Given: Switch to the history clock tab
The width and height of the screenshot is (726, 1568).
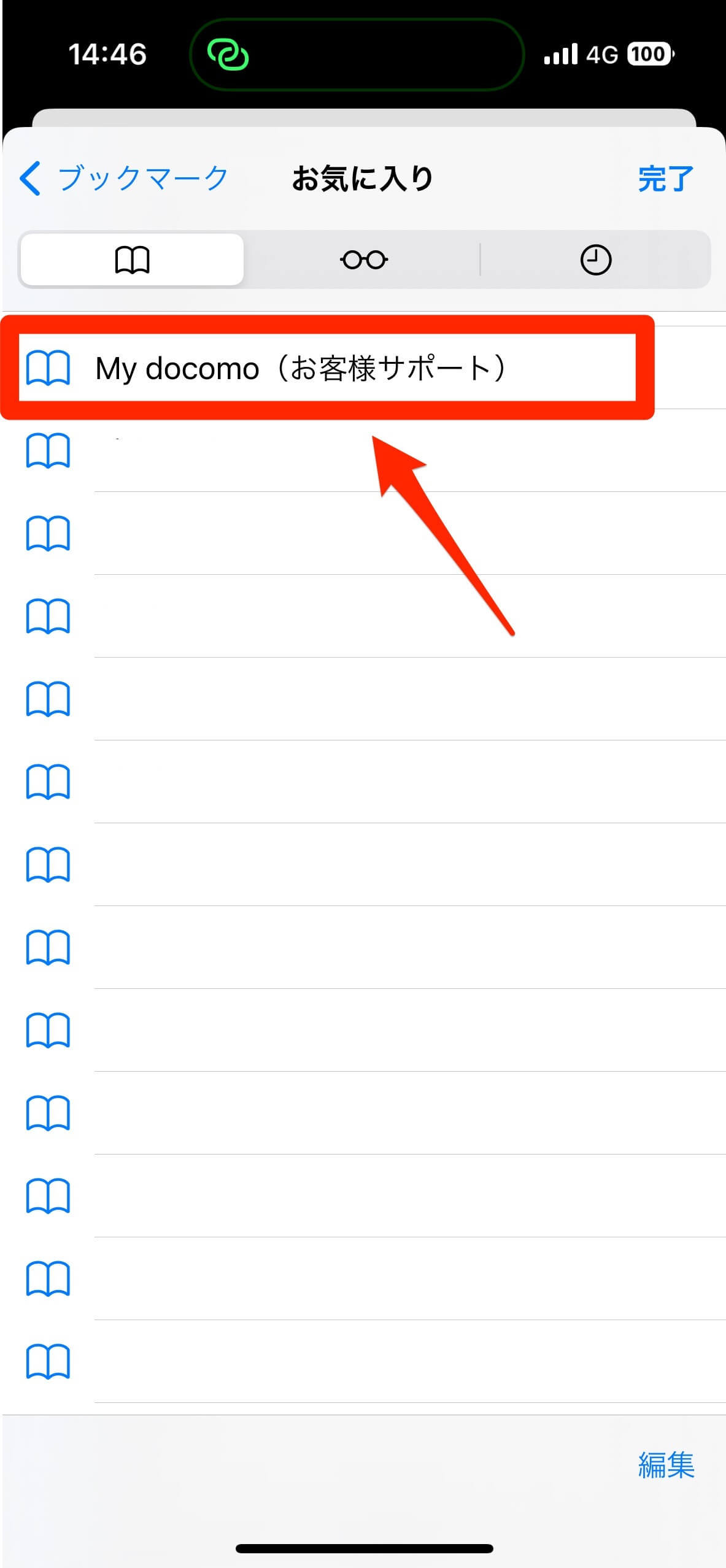Looking at the screenshot, I should coord(595,259).
